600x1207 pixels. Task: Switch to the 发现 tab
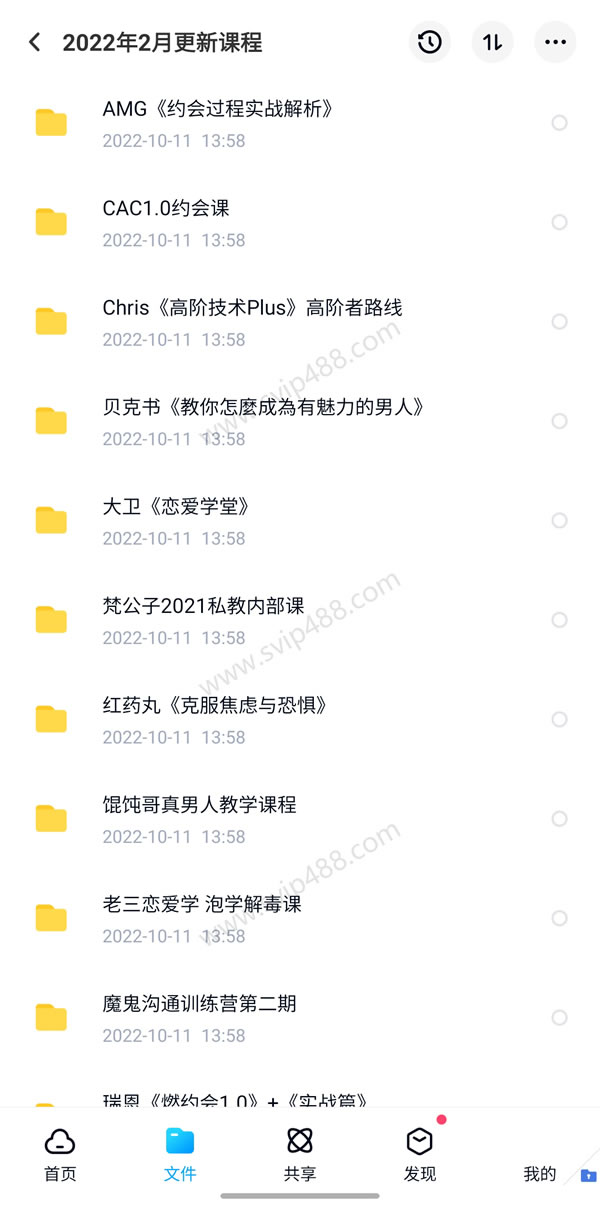pos(420,1154)
